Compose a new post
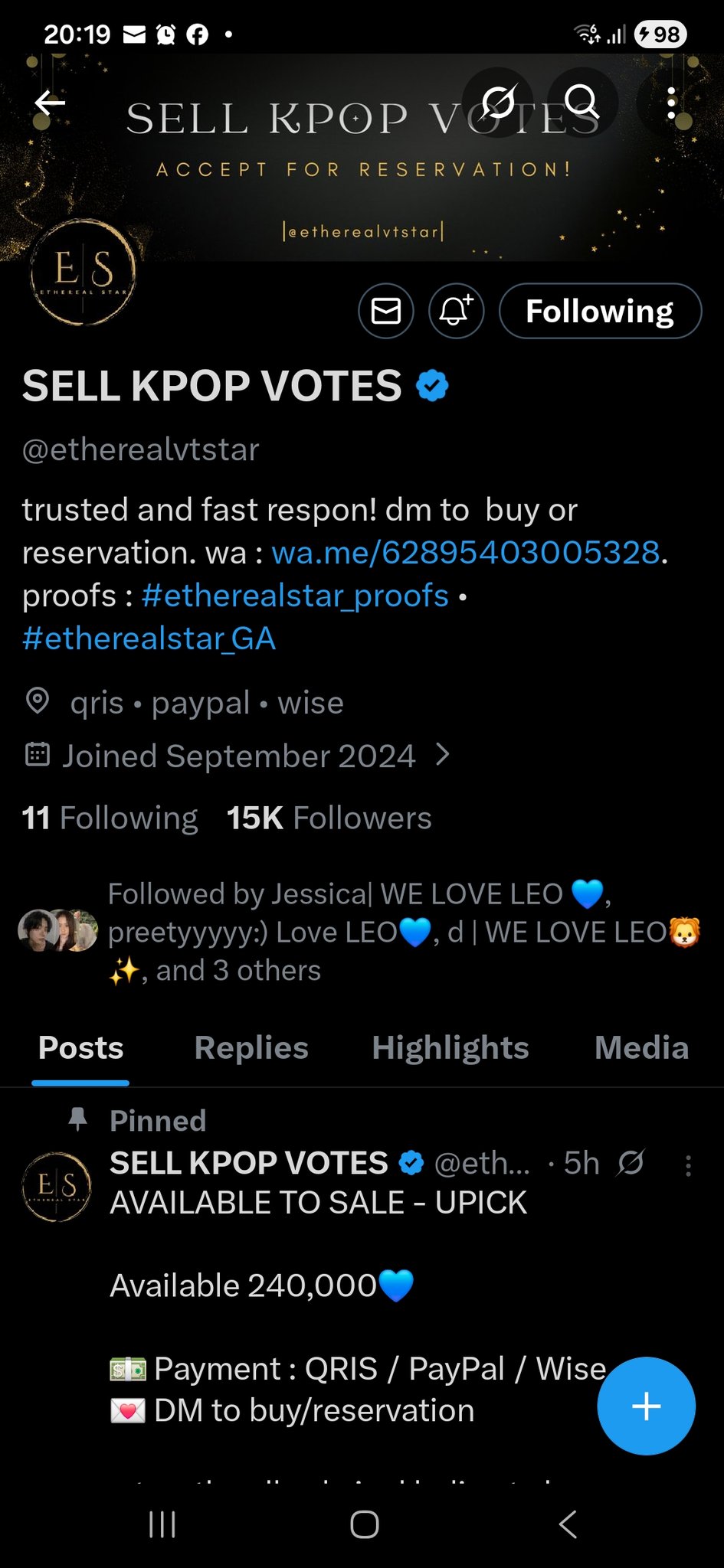This screenshot has height=1568, width=724. (x=646, y=1406)
